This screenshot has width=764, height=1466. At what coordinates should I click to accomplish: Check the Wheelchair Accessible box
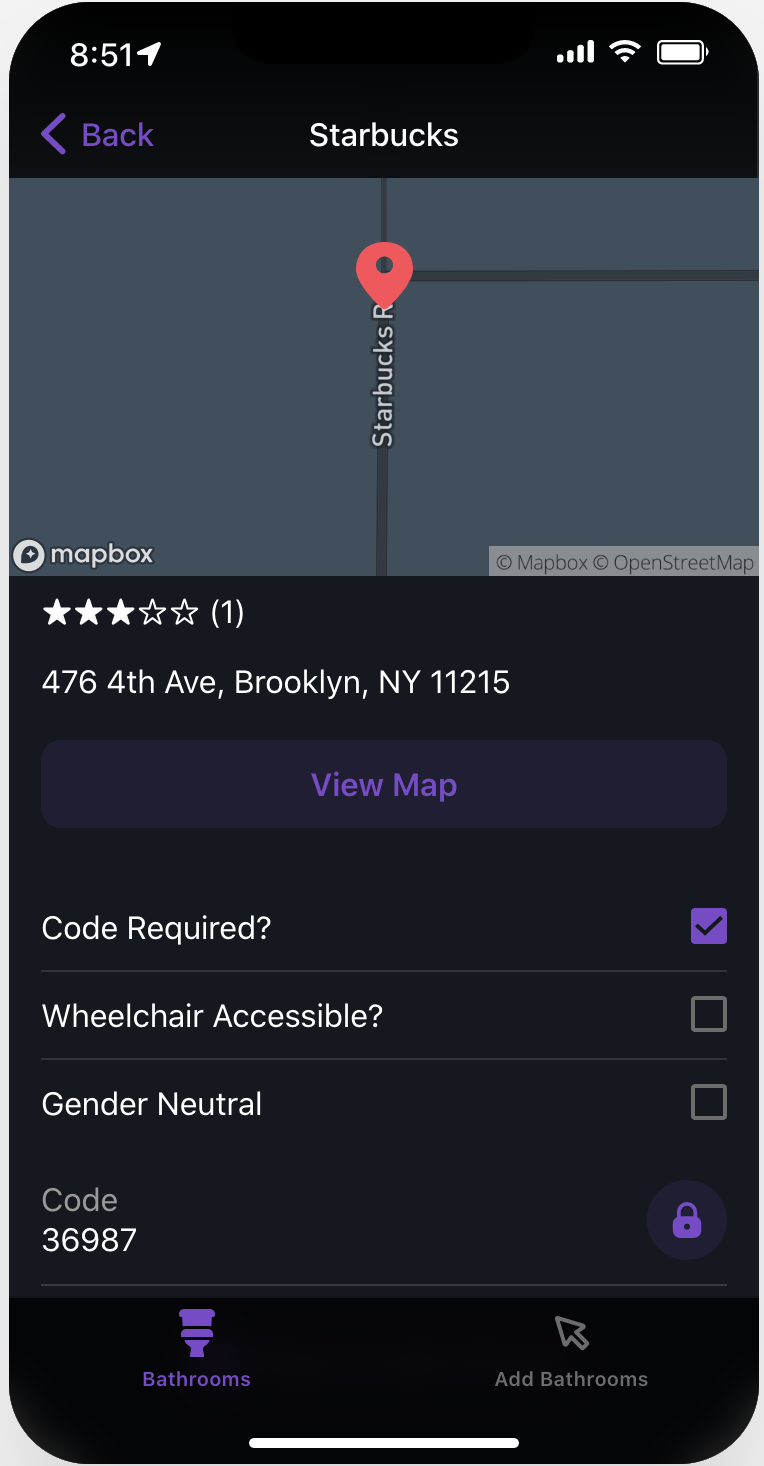click(708, 1015)
